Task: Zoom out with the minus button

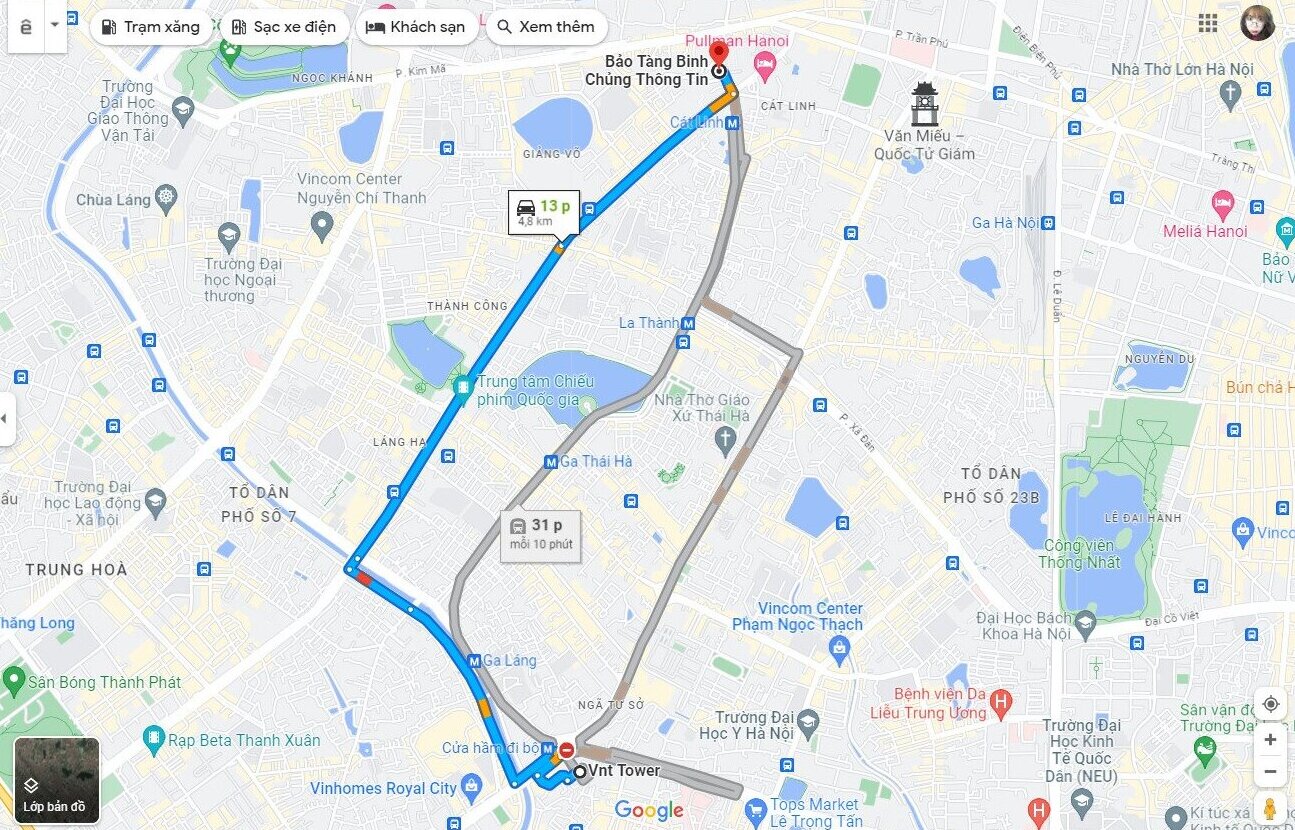Action: pyautogui.click(x=1270, y=772)
